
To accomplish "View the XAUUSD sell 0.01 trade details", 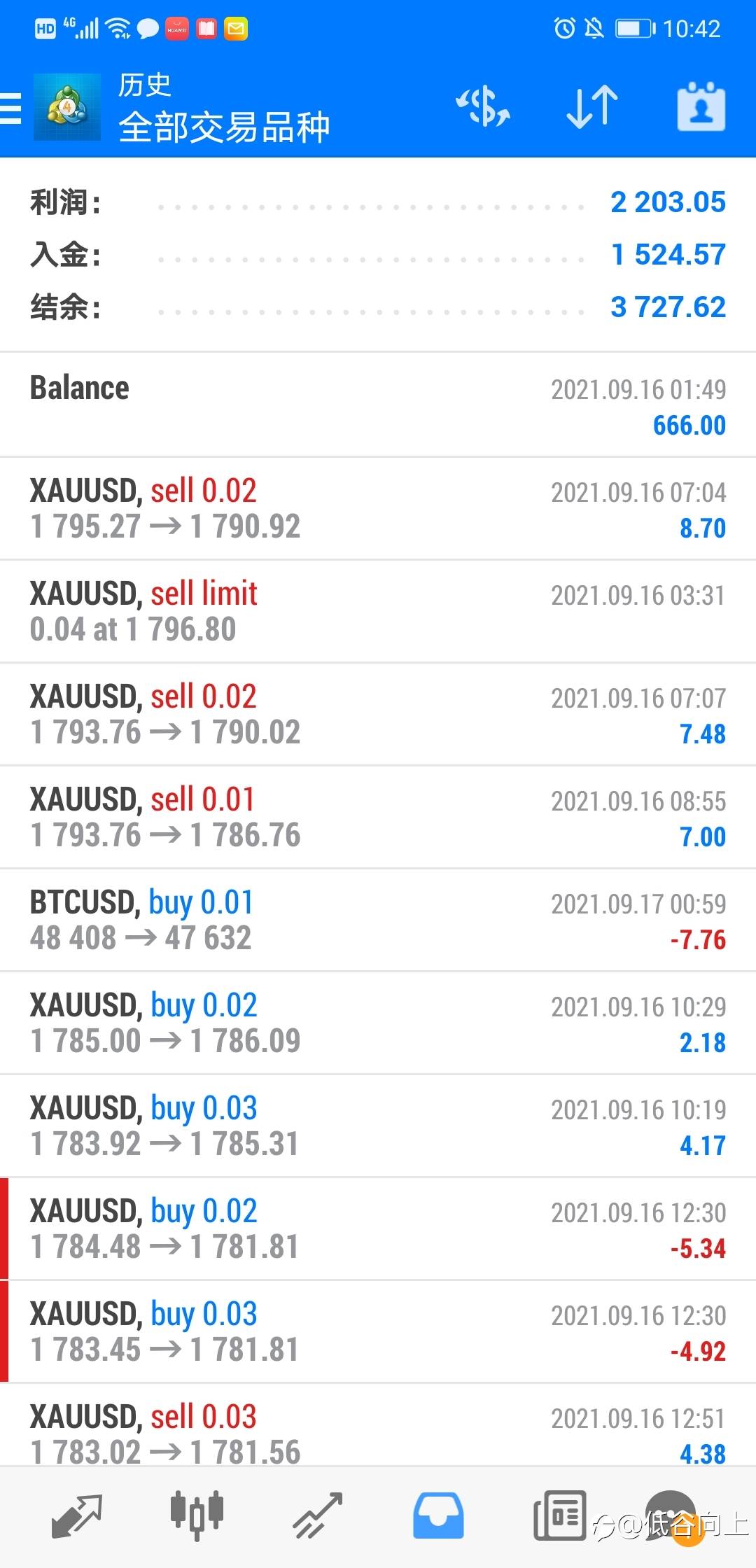I will coord(378,817).
